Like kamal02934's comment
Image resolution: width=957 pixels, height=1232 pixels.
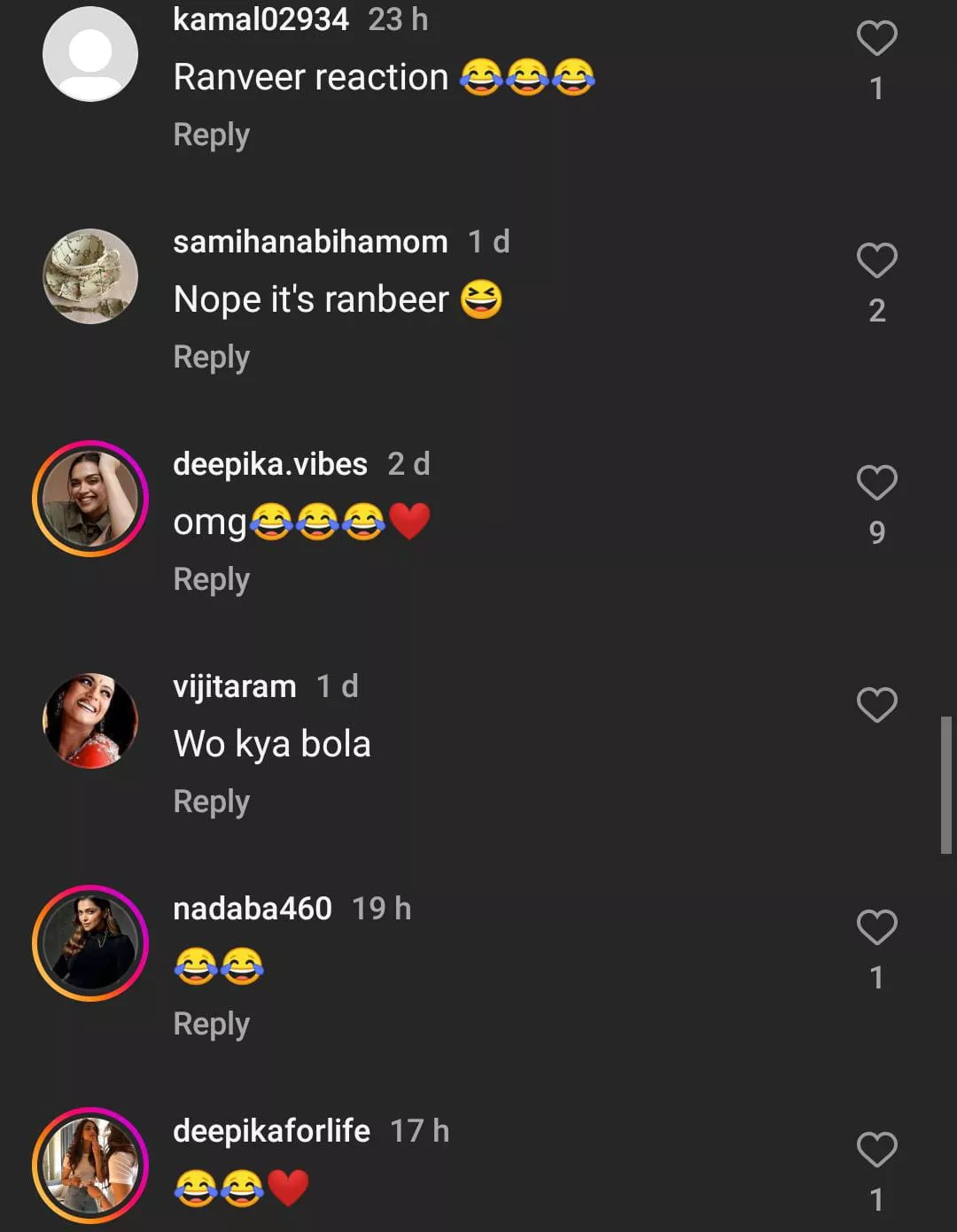[876, 38]
